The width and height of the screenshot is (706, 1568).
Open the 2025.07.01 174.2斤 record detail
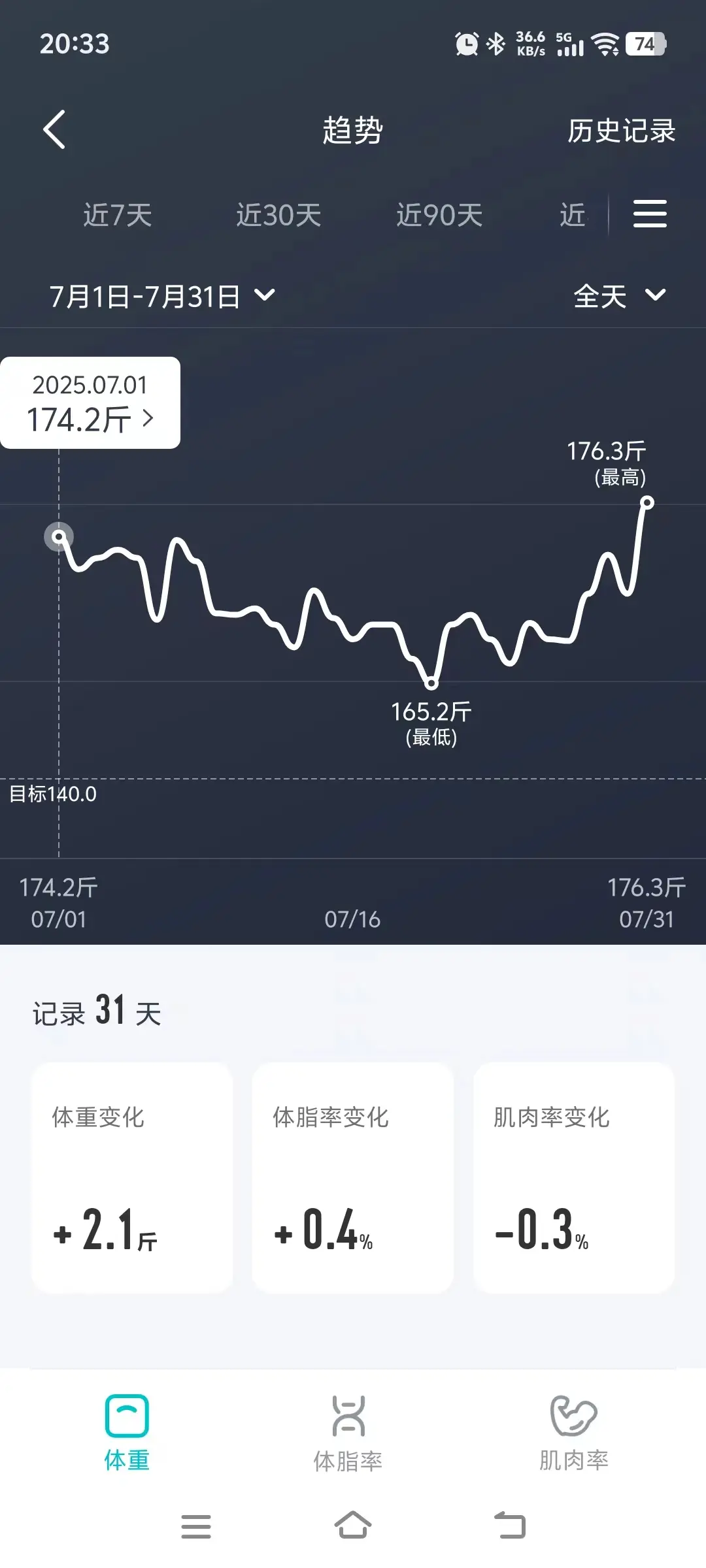90,402
